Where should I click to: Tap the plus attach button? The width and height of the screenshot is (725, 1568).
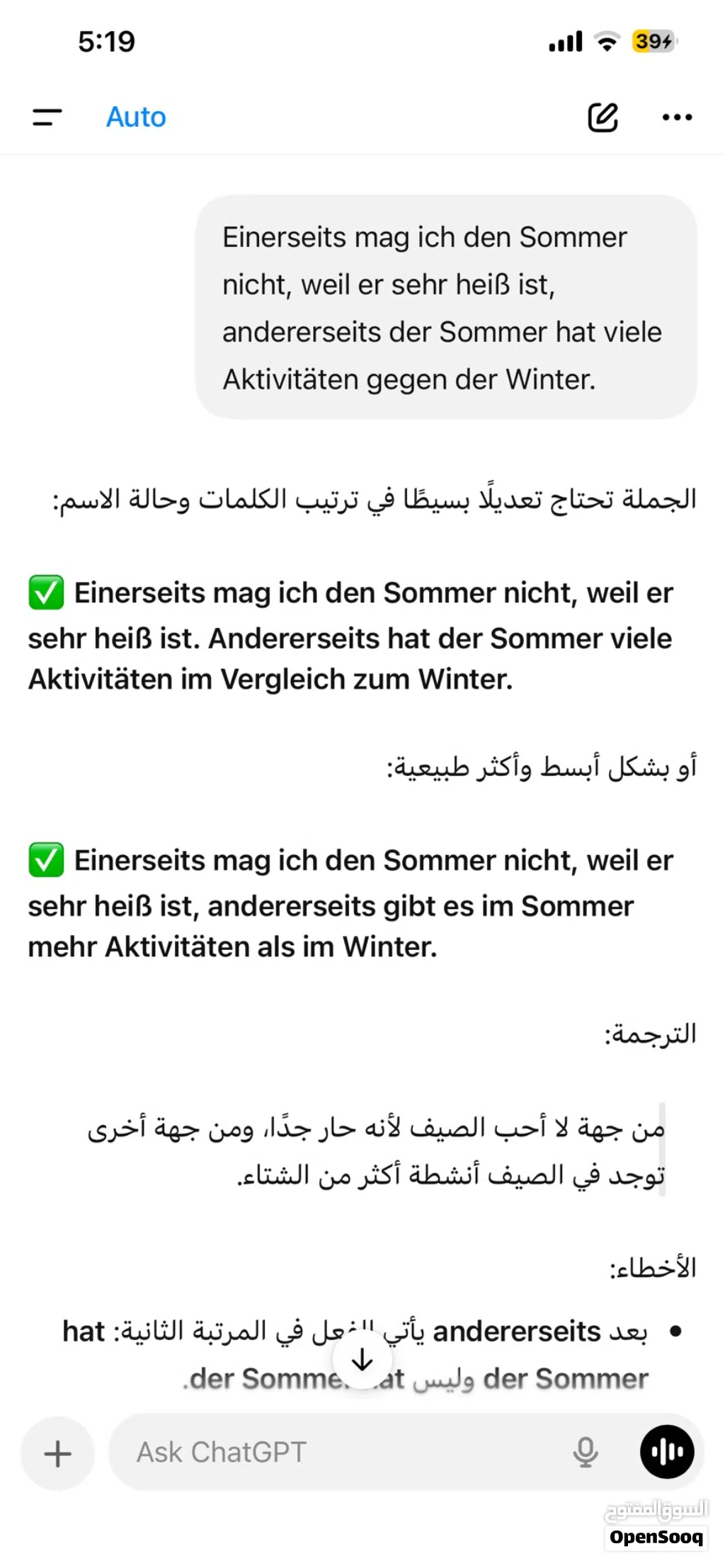[x=57, y=1453]
